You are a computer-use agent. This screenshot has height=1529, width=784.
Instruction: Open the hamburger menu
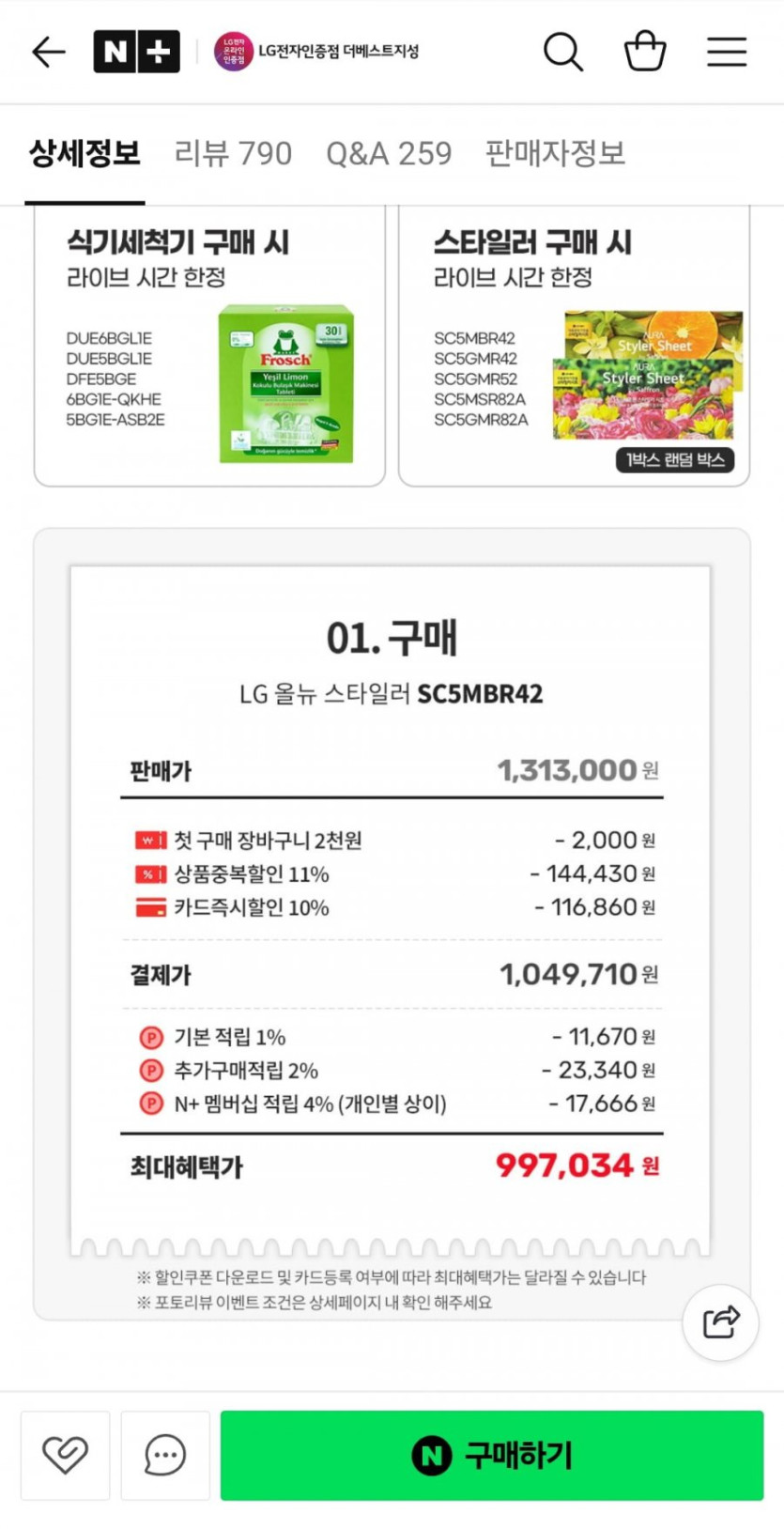tap(727, 52)
